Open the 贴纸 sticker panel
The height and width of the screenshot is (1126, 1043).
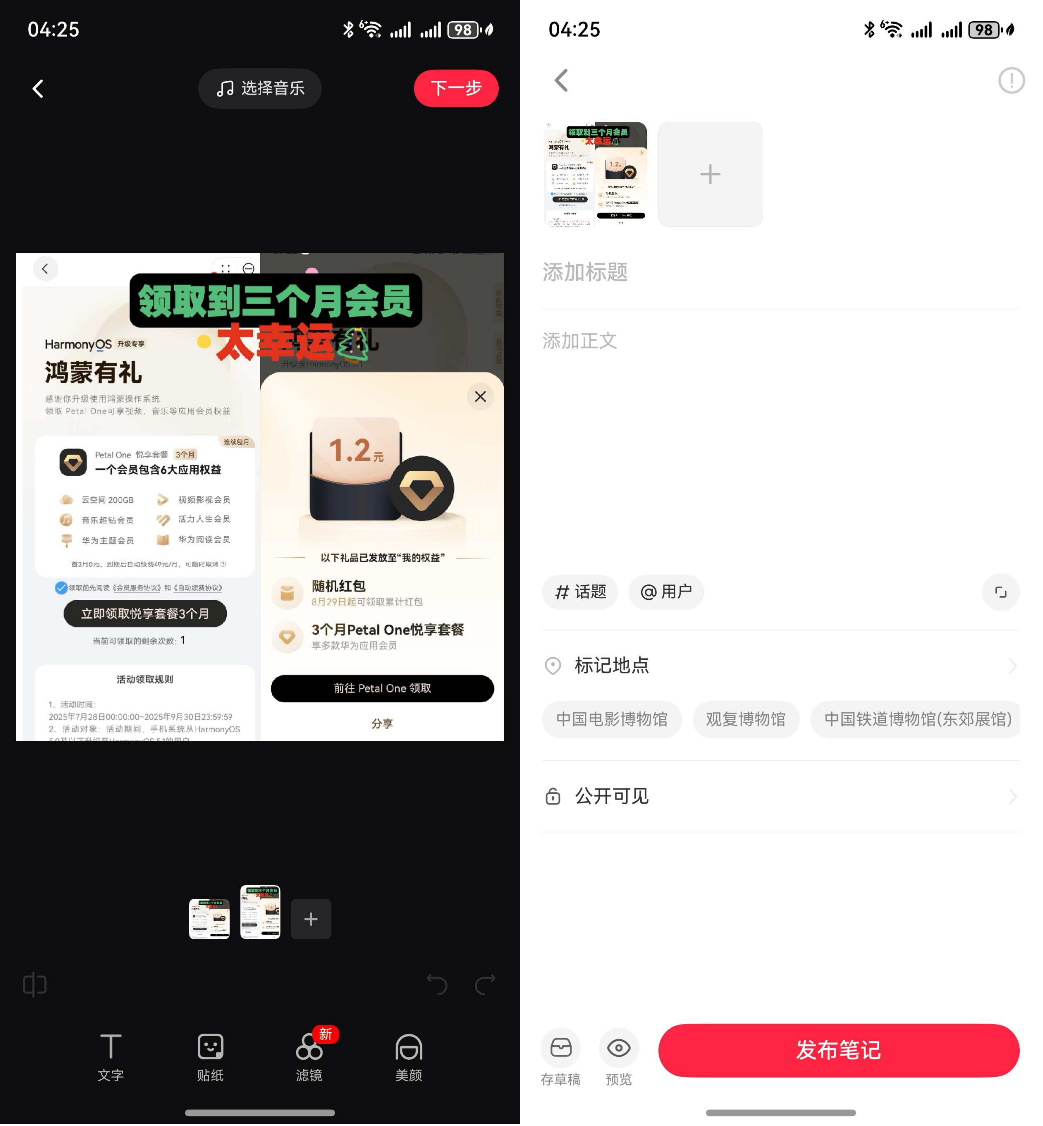210,1055
